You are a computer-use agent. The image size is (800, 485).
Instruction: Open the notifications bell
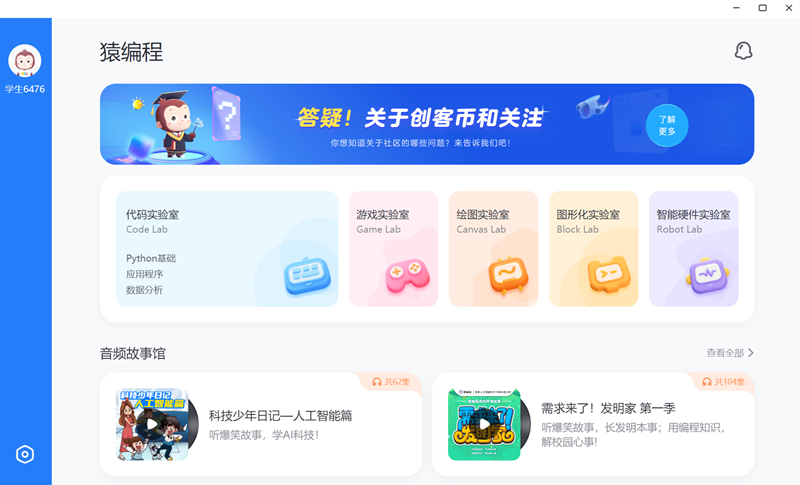(x=742, y=51)
